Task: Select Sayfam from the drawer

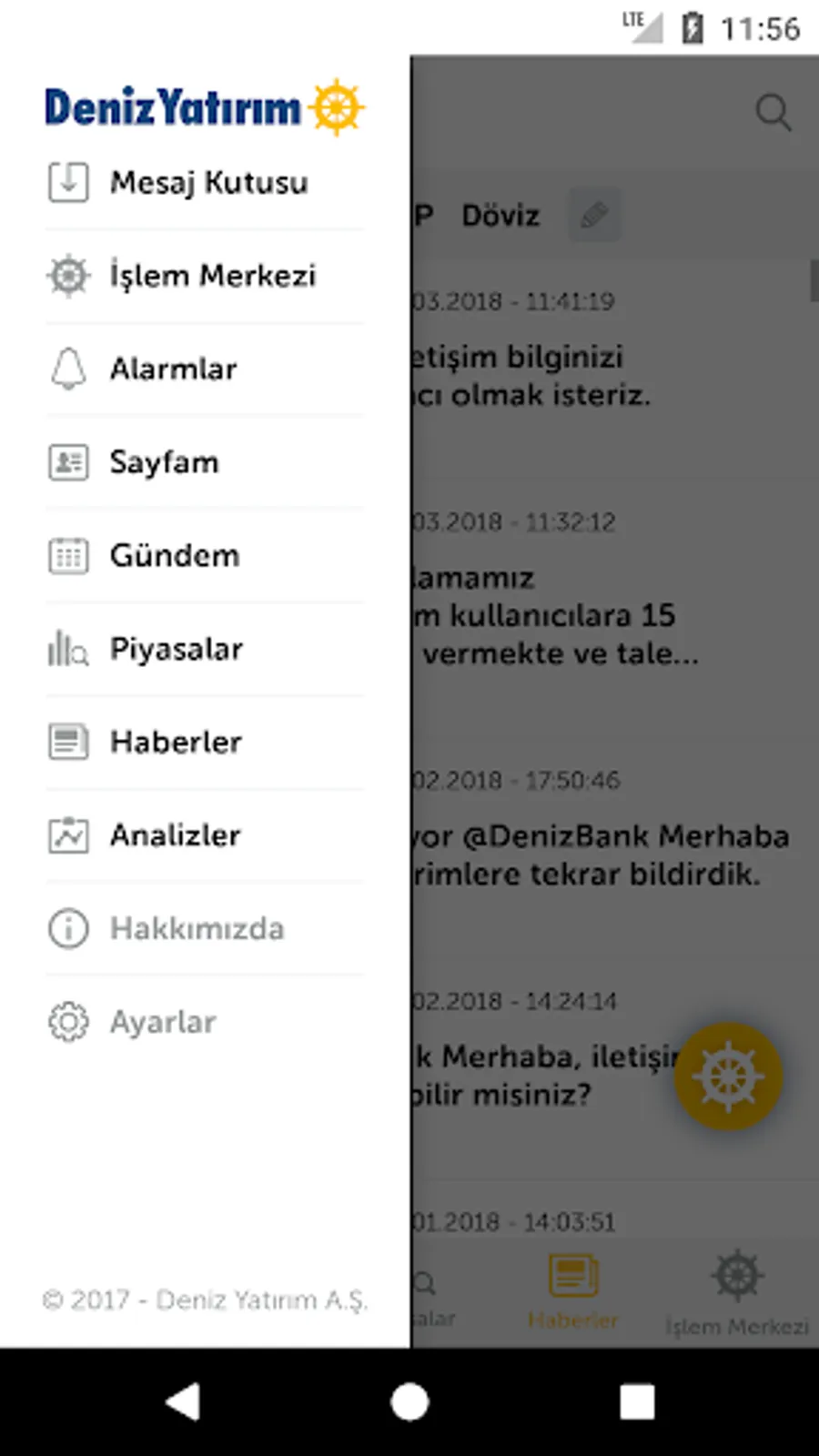Action: [x=164, y=462]
